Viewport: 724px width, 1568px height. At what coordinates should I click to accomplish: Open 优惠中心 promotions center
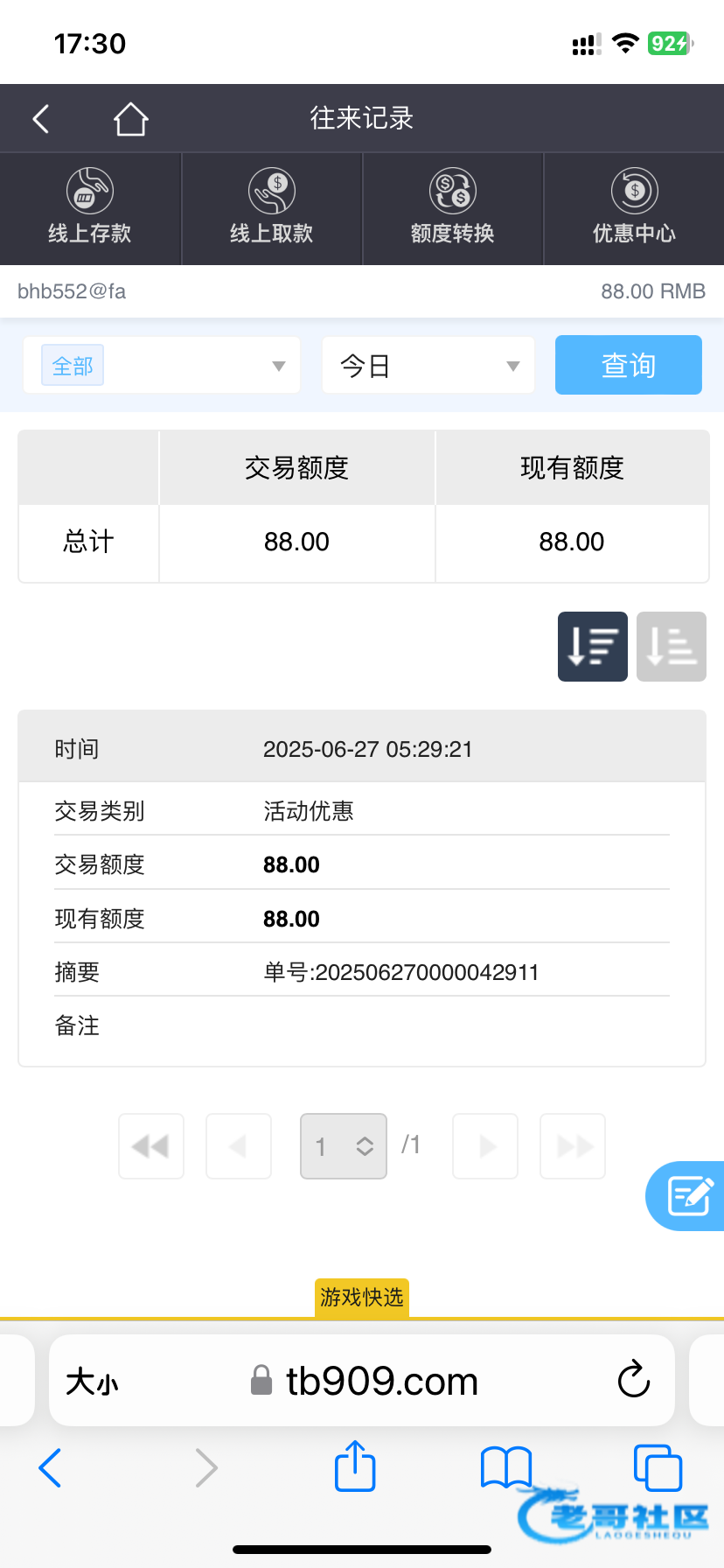[634, 208]
